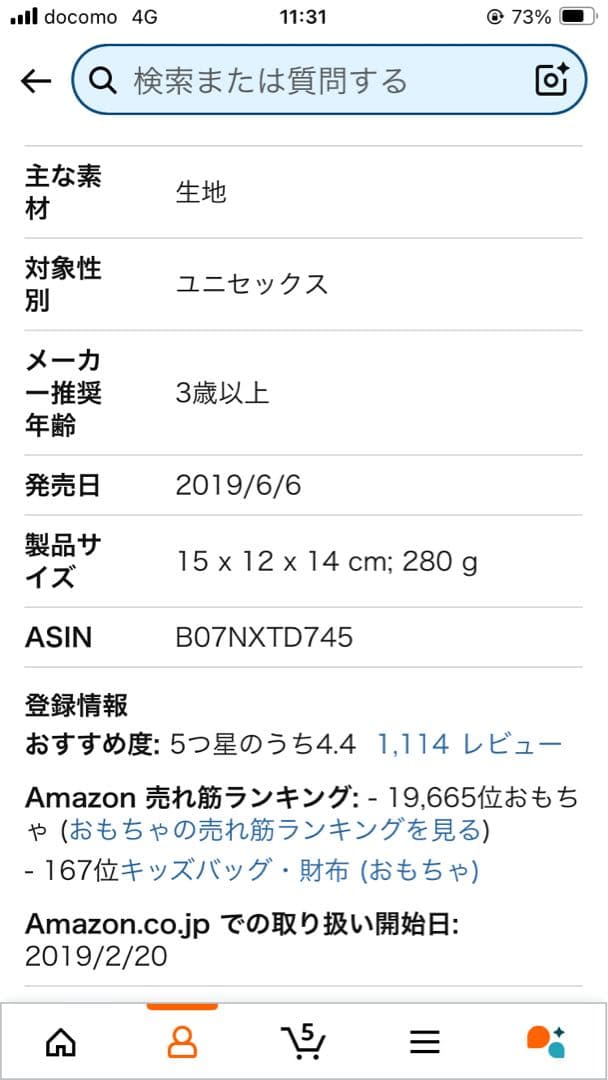This screenshot has height=1080, width=608.
Task: Open camera lens search icon
Action: [x=552, y=81]
